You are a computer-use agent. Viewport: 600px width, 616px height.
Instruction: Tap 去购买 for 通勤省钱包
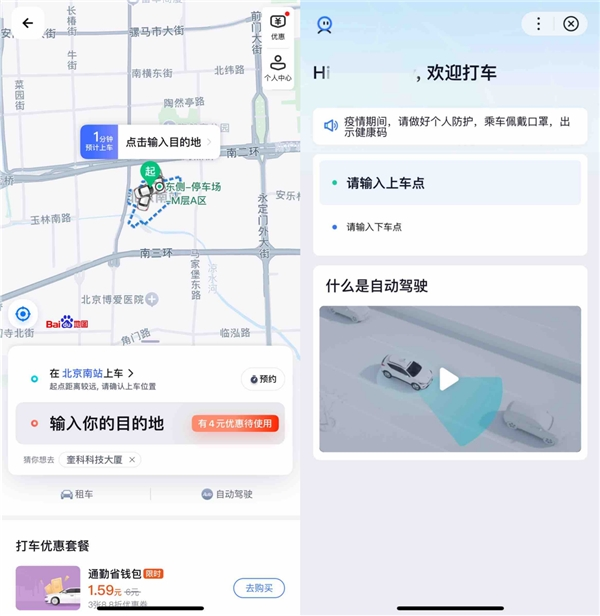click(x=259, y=588)
